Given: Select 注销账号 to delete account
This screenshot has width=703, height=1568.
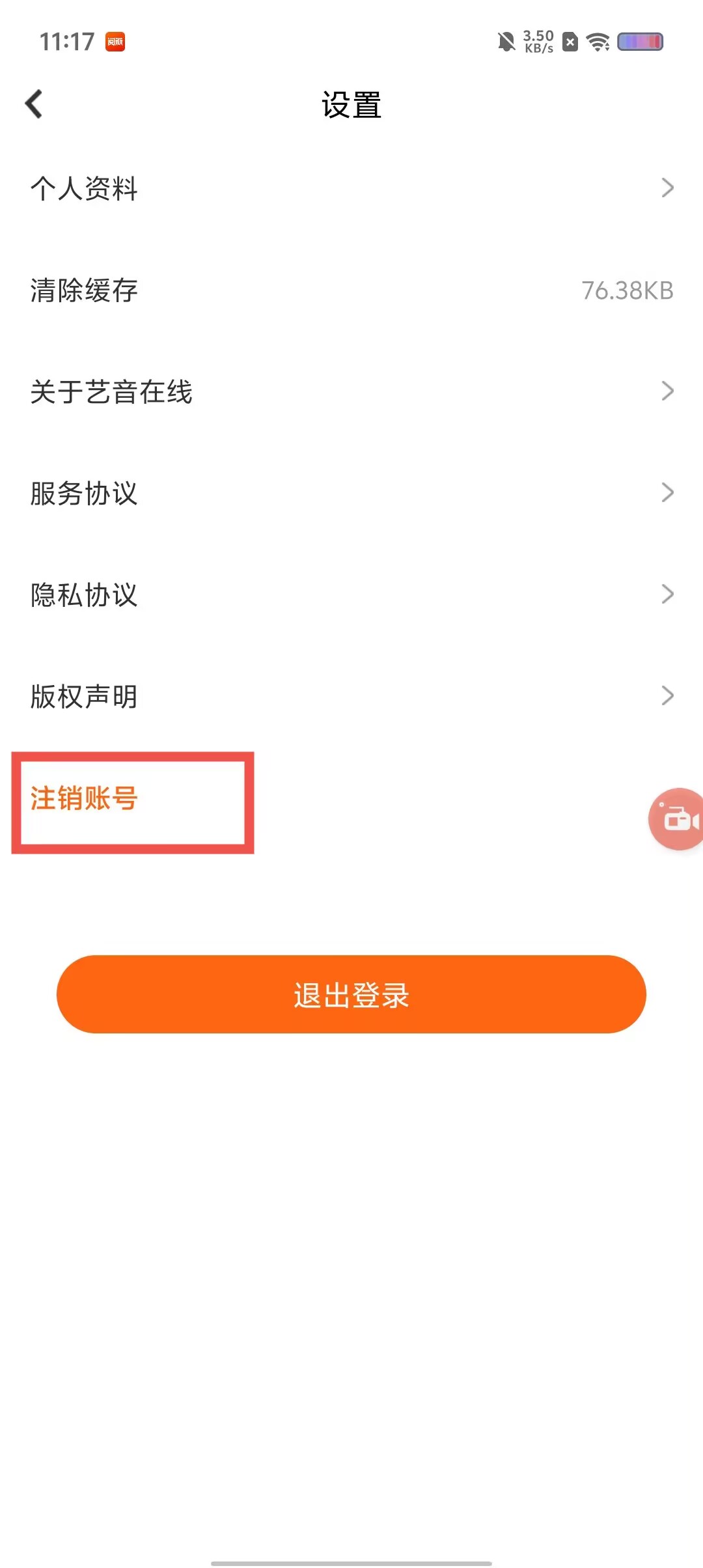Looking at the screenshot, I should (x=85, y=798).
